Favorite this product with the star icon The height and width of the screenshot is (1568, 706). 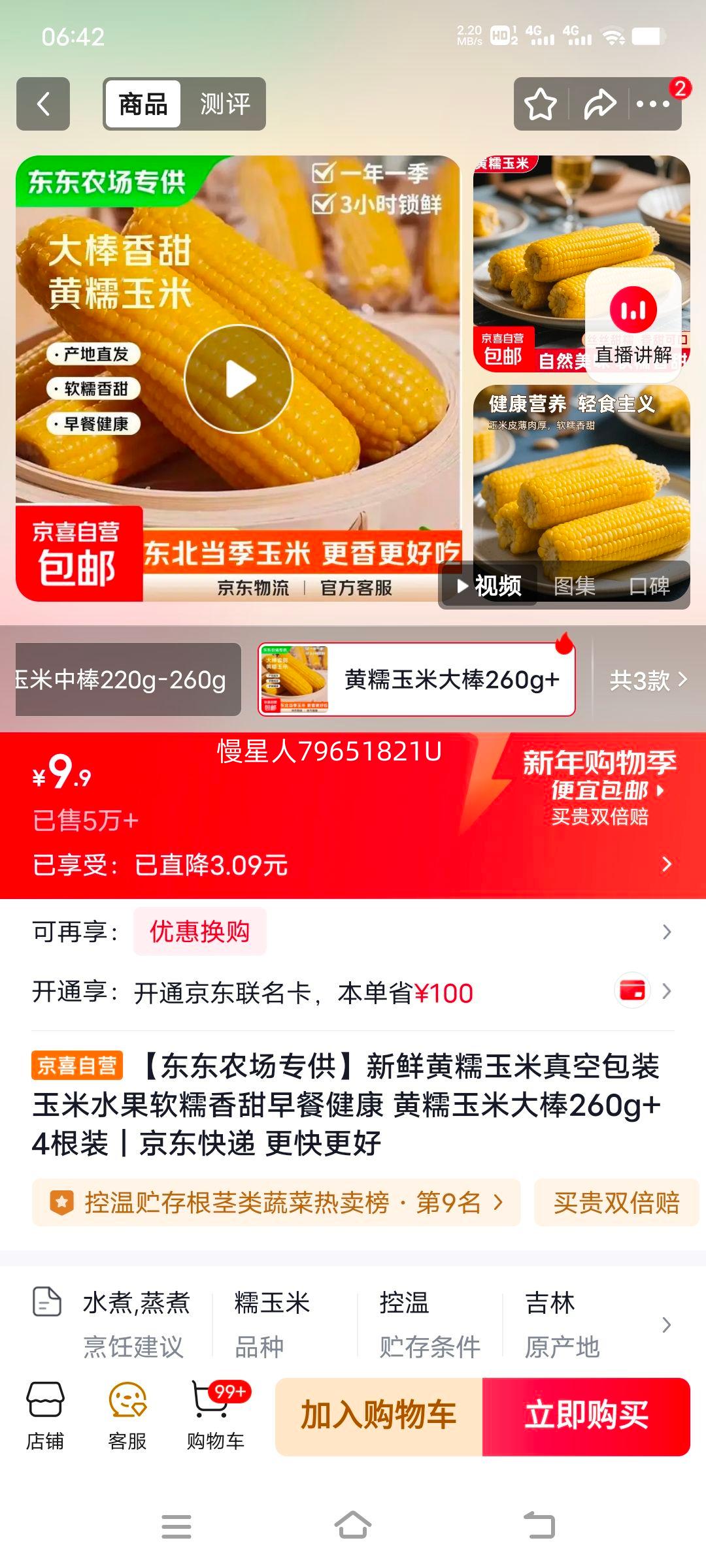pos(541,103)
